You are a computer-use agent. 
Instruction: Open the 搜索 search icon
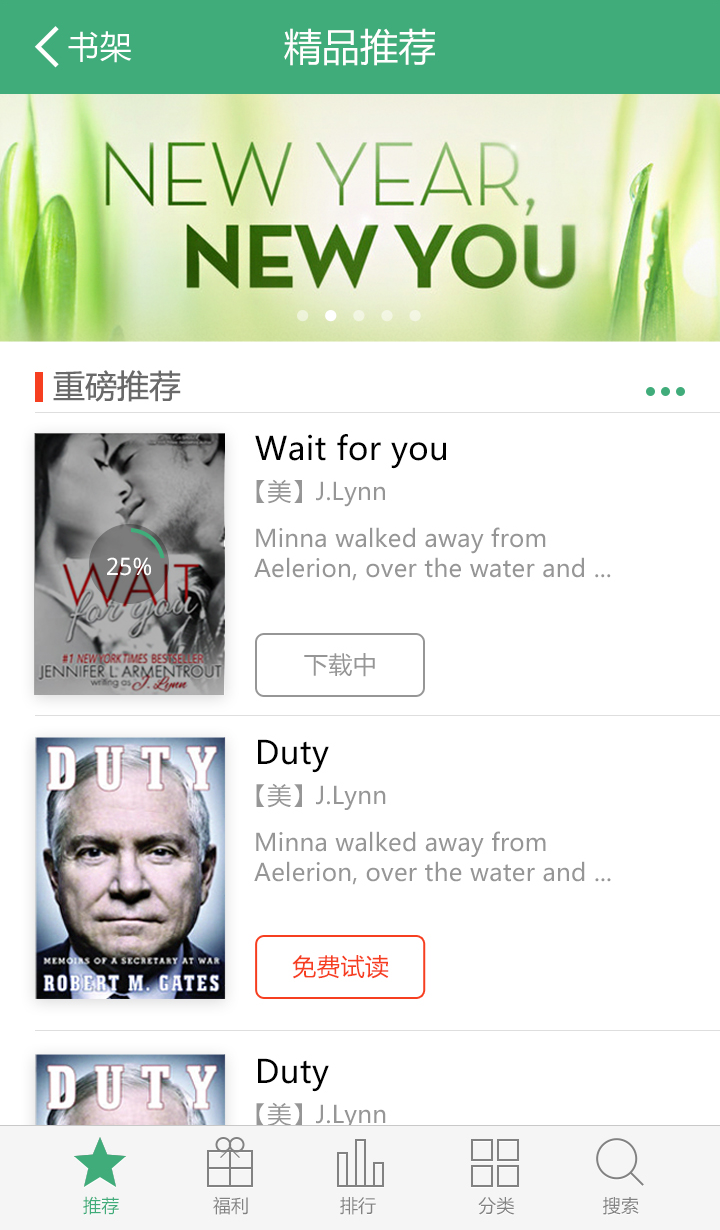coord(619,1165)
